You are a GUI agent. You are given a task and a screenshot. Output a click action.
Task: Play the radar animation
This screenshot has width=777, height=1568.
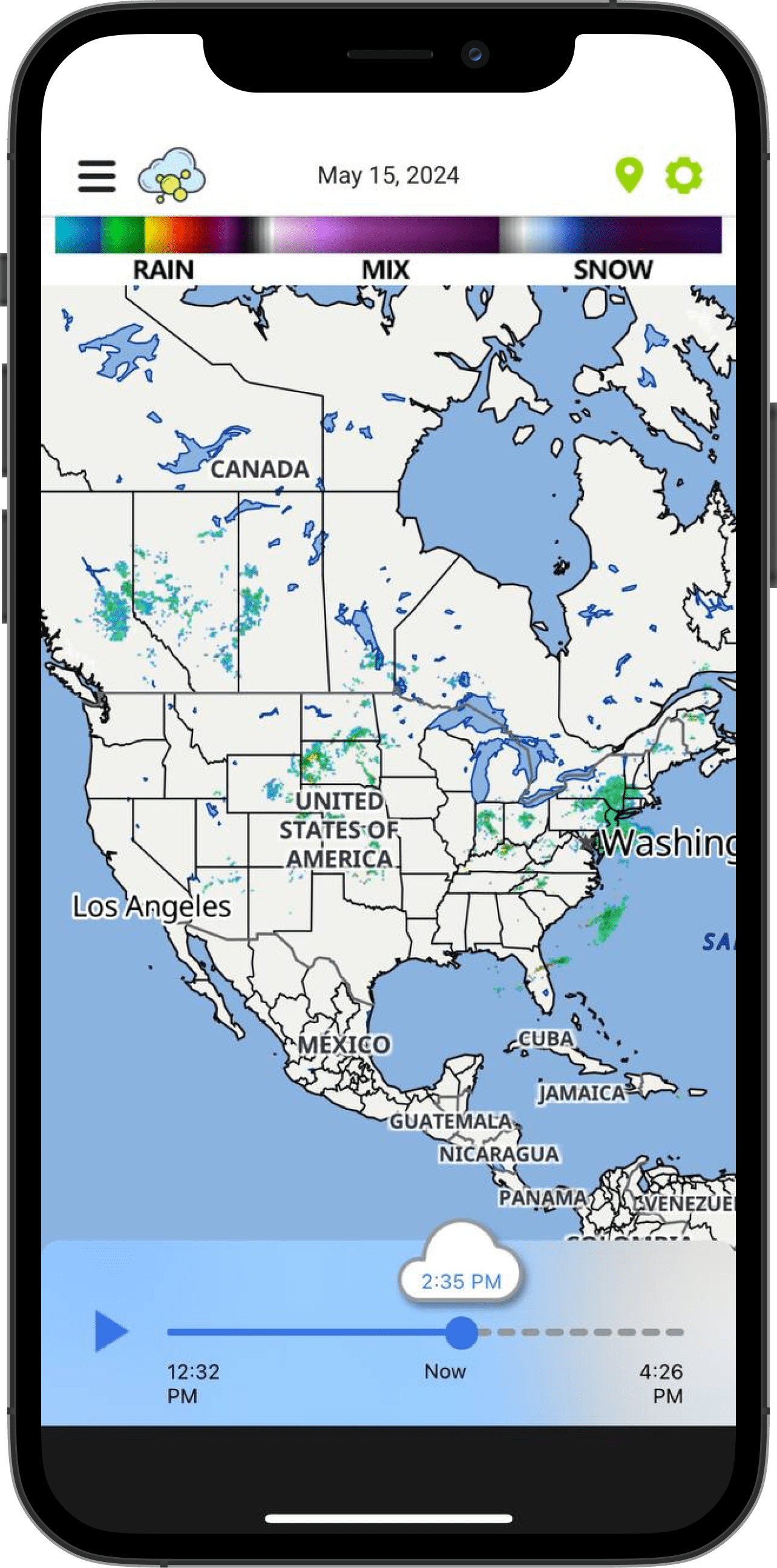click(111, 1332)
